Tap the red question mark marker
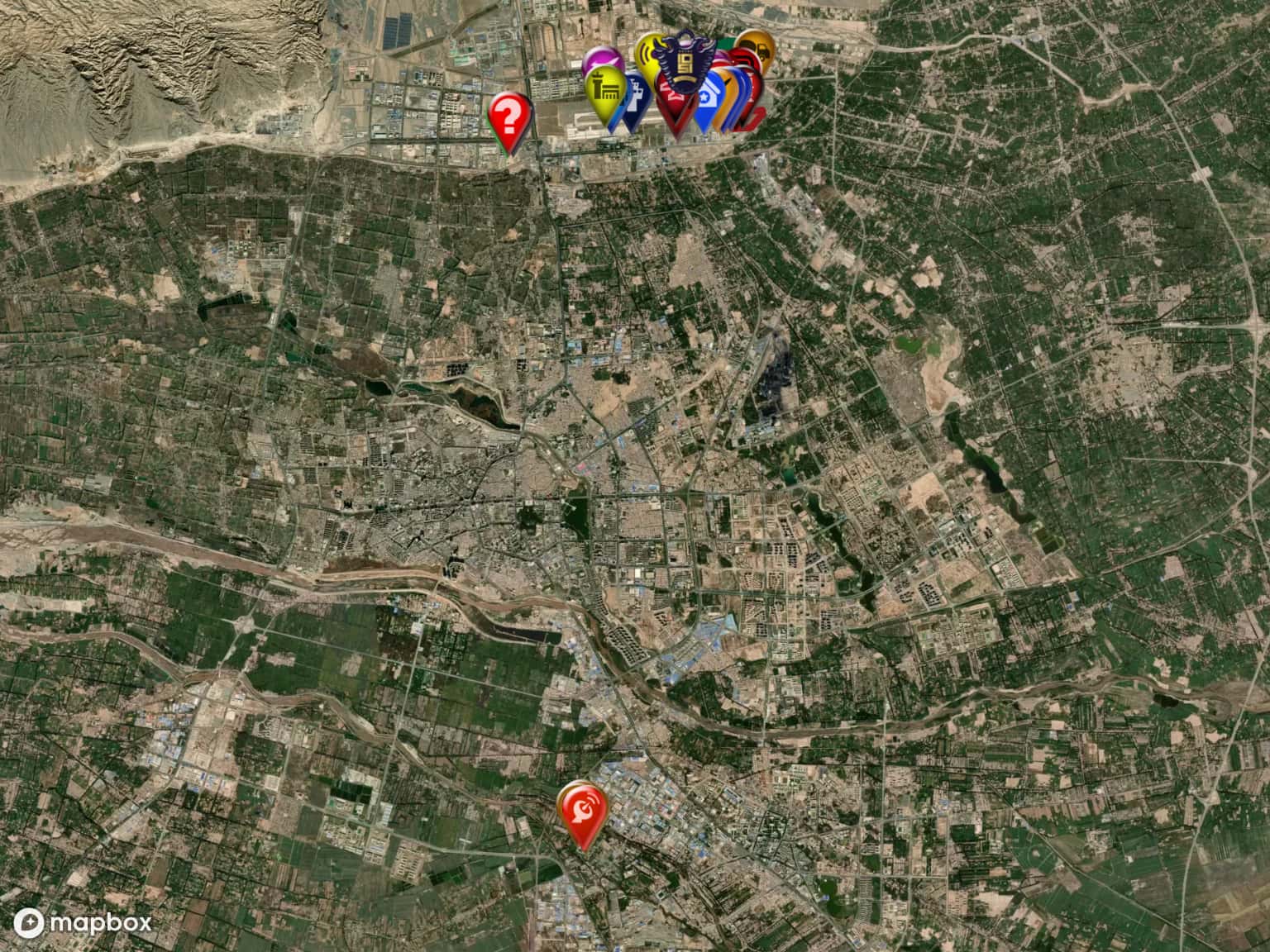This screenshot has width=1270, height=952. click(x=510, y=118)
